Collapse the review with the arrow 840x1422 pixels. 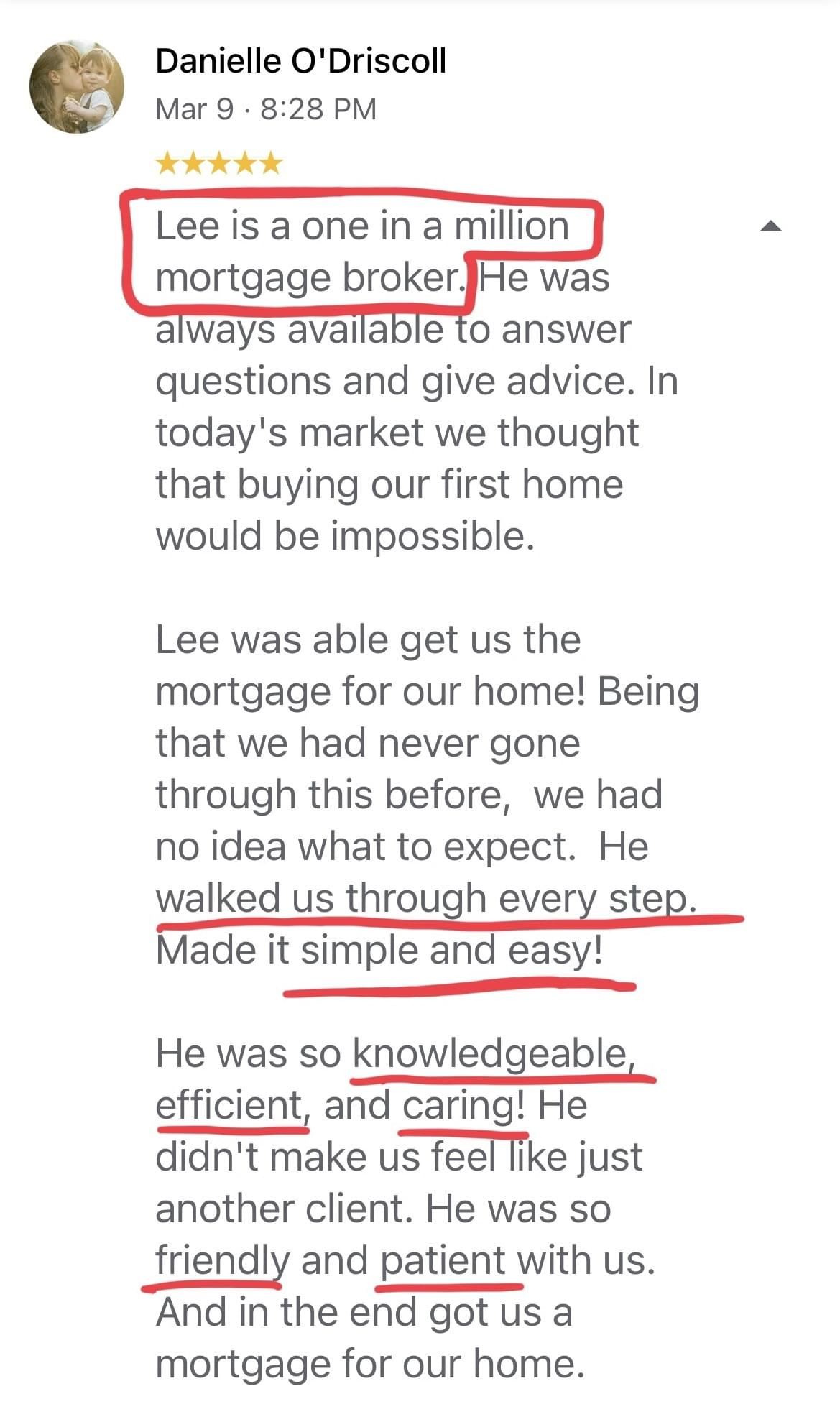(x=770, y=226)
